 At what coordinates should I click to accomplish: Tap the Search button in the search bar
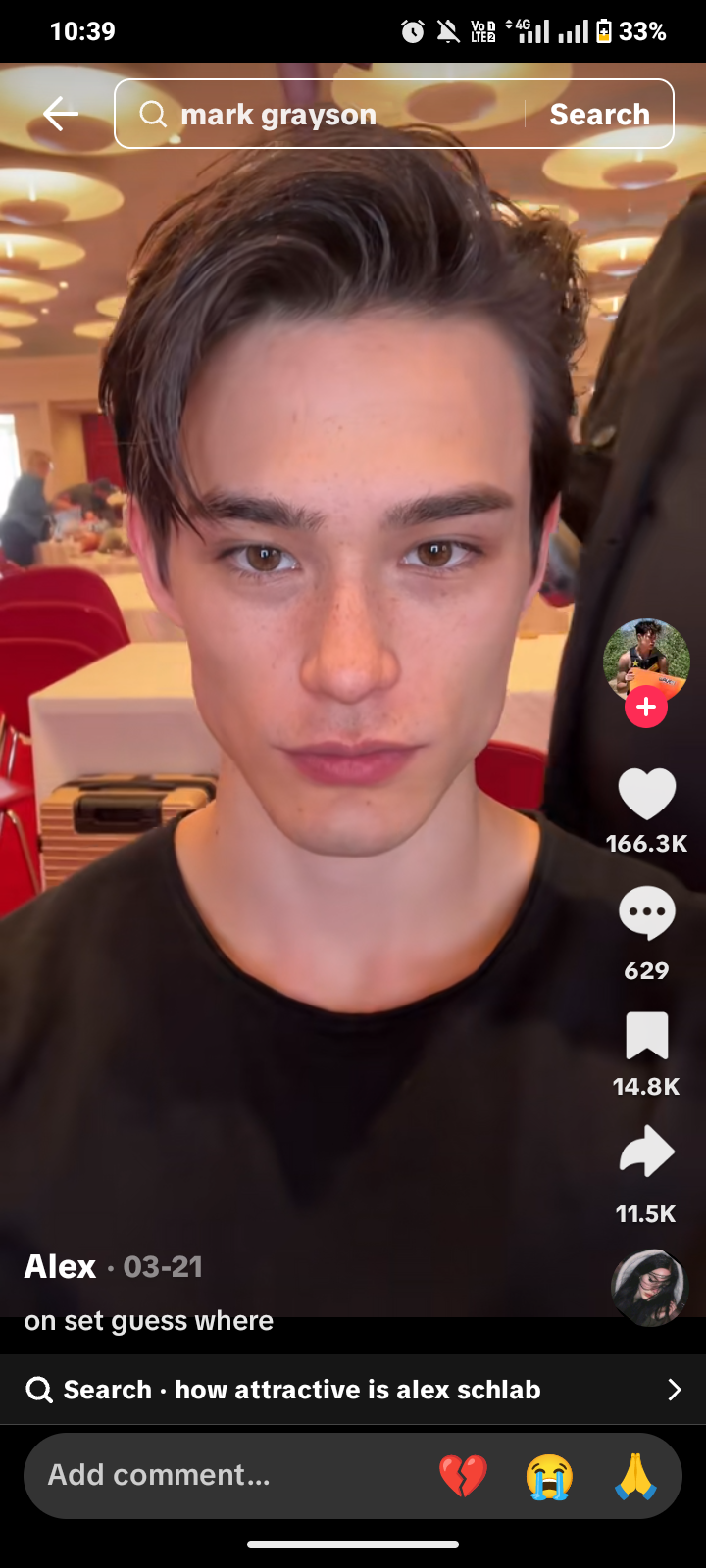(x=599, y=115)
